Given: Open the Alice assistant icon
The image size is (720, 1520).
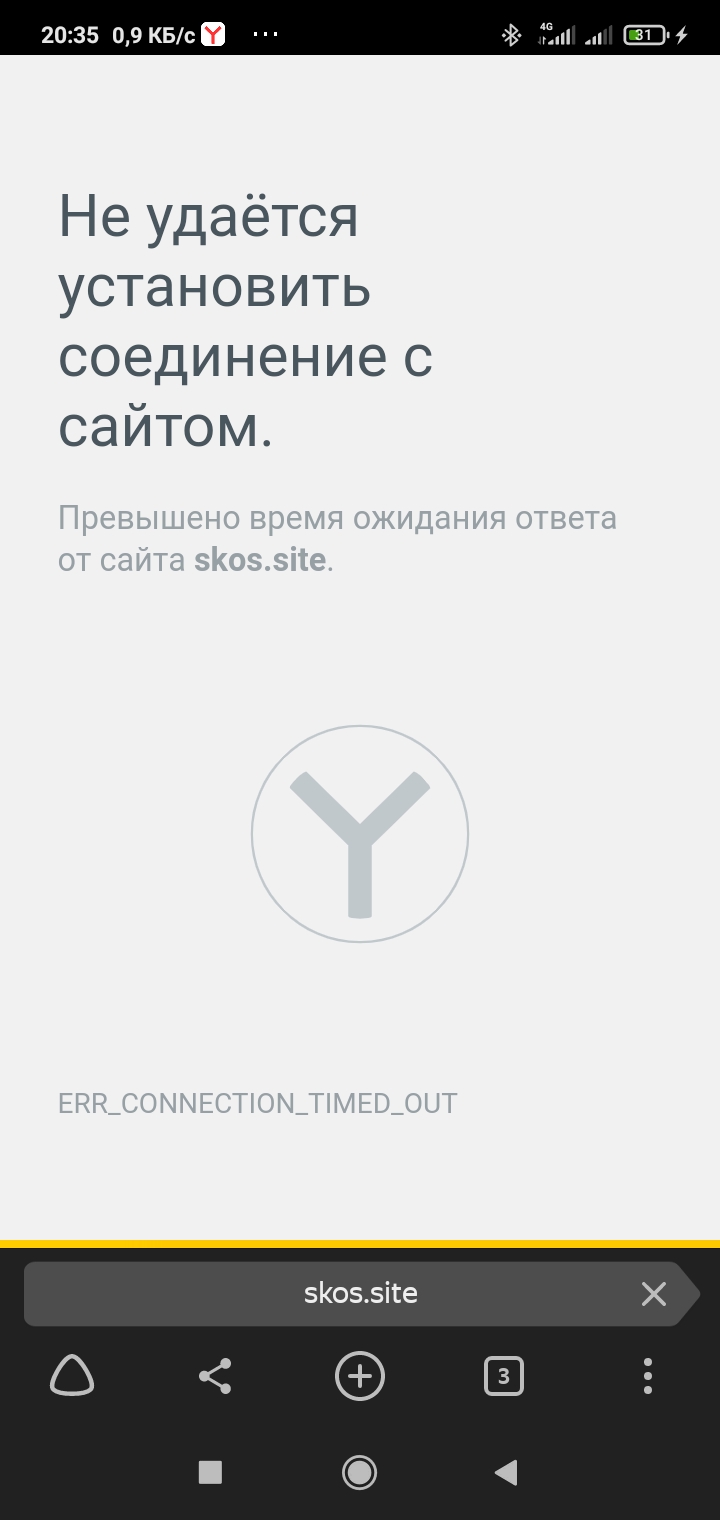Looking at the screenshot, I should [x=72, y=1377].
